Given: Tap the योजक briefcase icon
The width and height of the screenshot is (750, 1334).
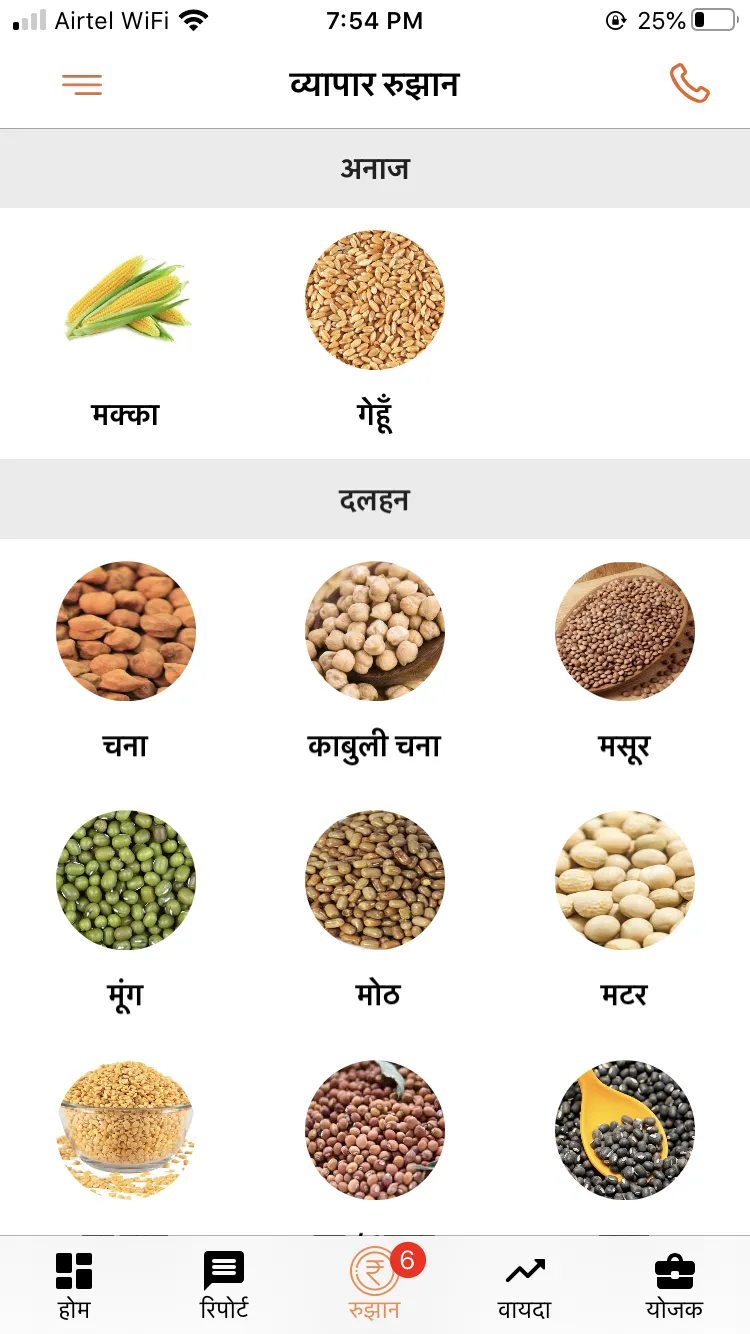Looking at the screenshot, I should [674, 1268].
